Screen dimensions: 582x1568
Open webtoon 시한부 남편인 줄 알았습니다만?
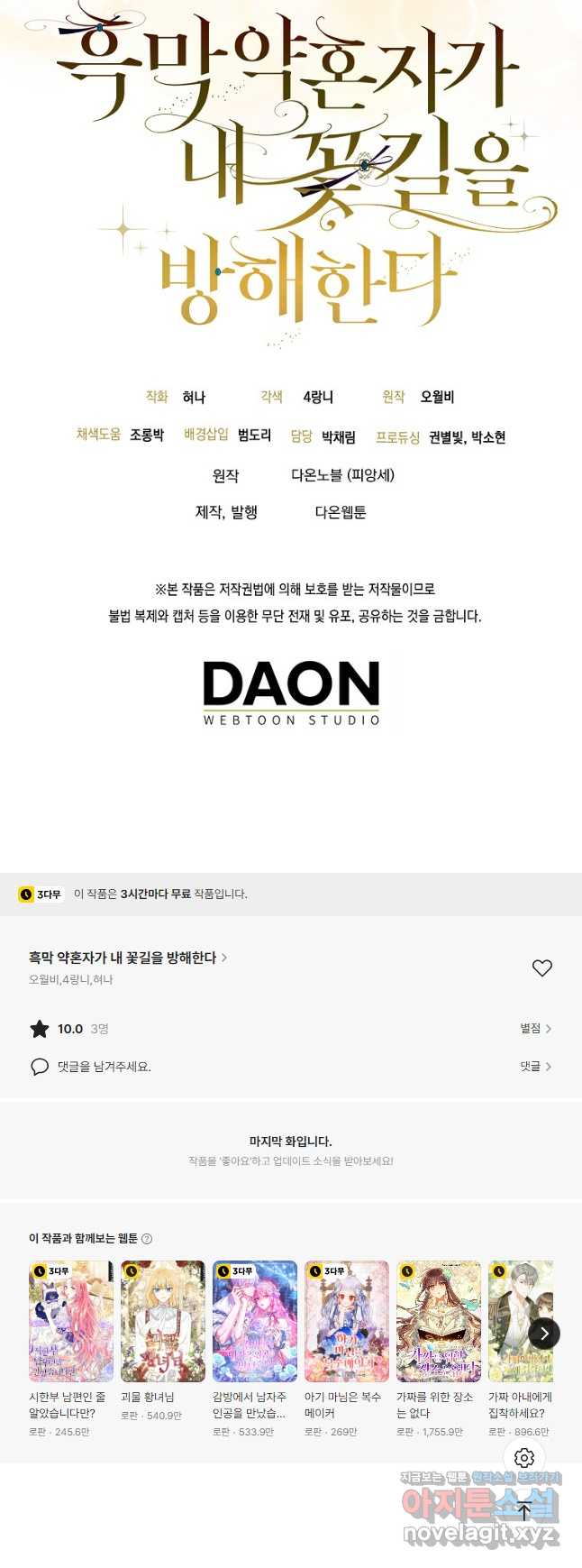pos(71,1321)
